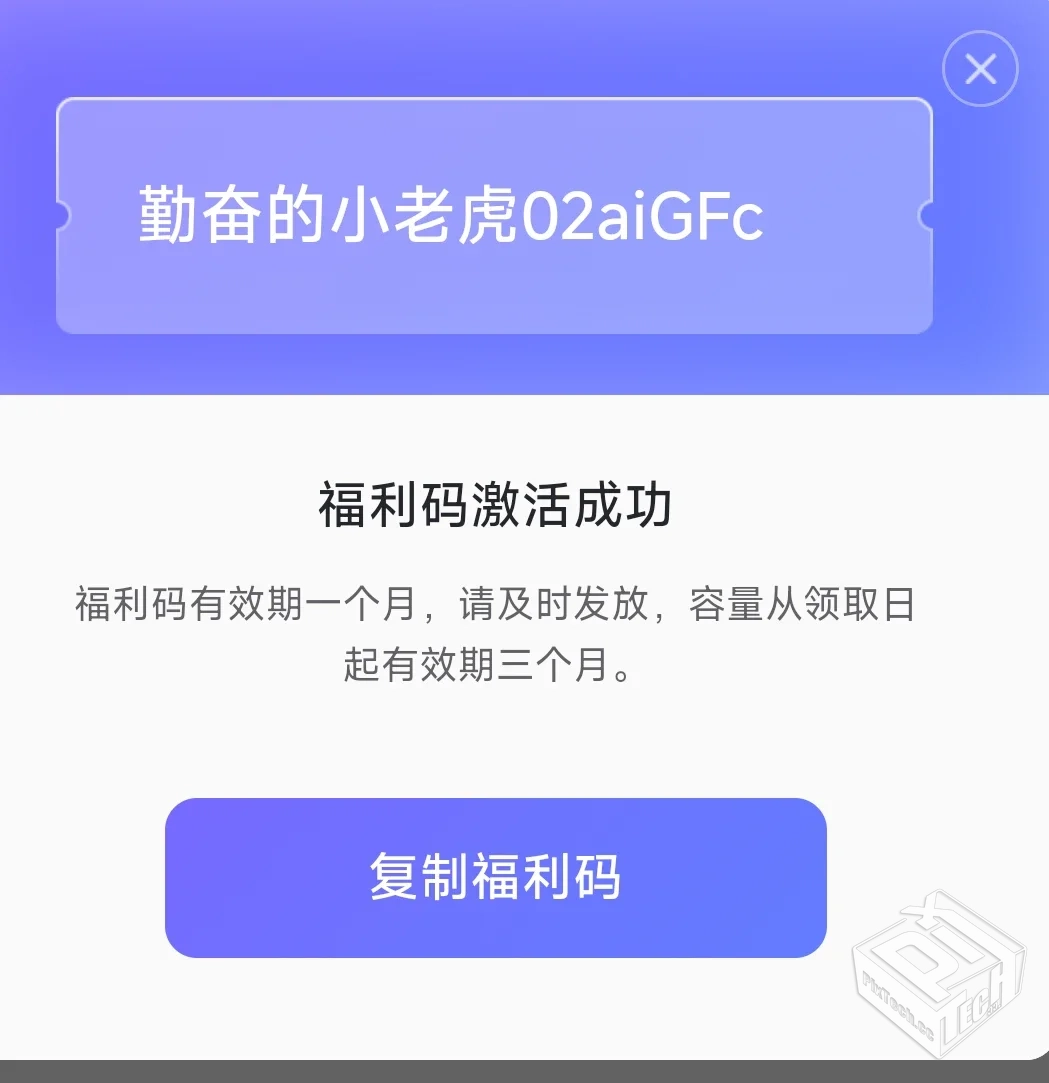Select the left notch of the ticket card

pos(62,215)
